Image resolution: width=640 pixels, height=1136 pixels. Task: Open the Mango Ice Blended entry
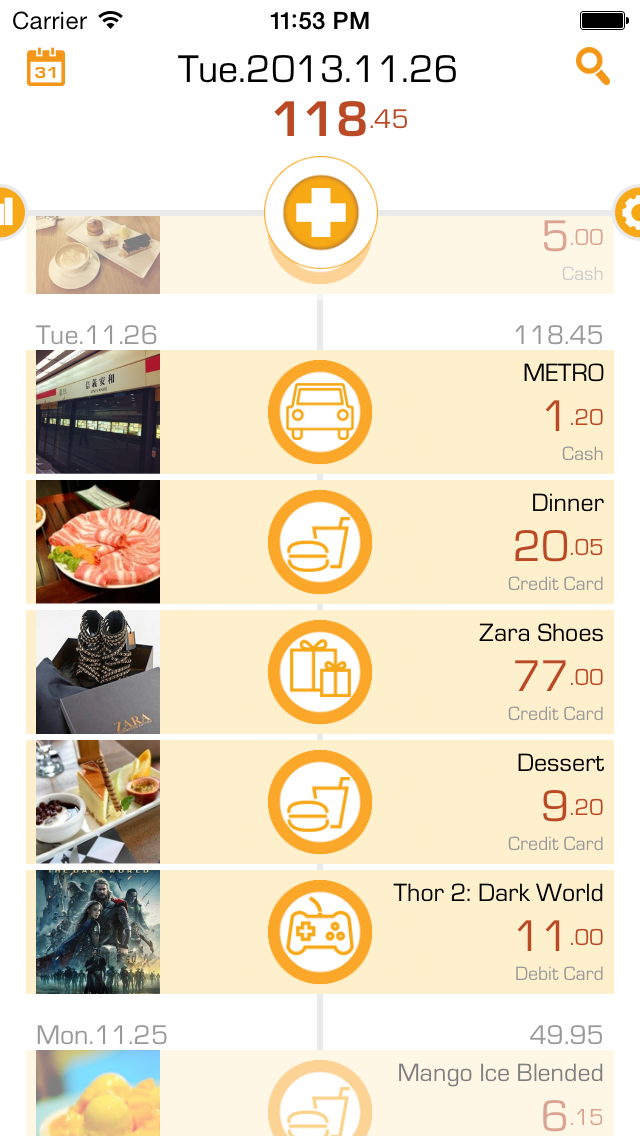(x=320, y=1093)
